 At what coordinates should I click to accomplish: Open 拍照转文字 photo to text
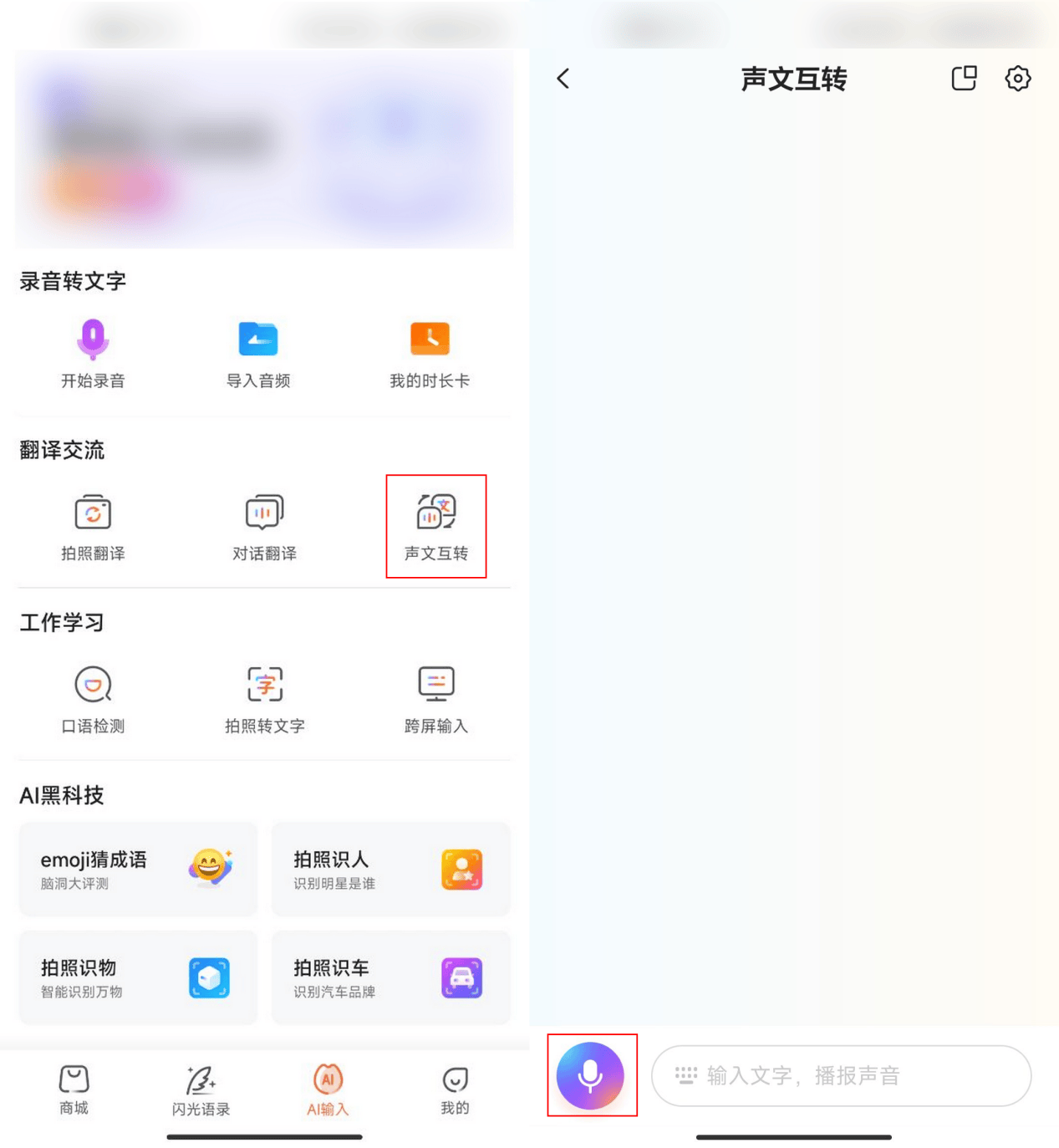point(264,700)
